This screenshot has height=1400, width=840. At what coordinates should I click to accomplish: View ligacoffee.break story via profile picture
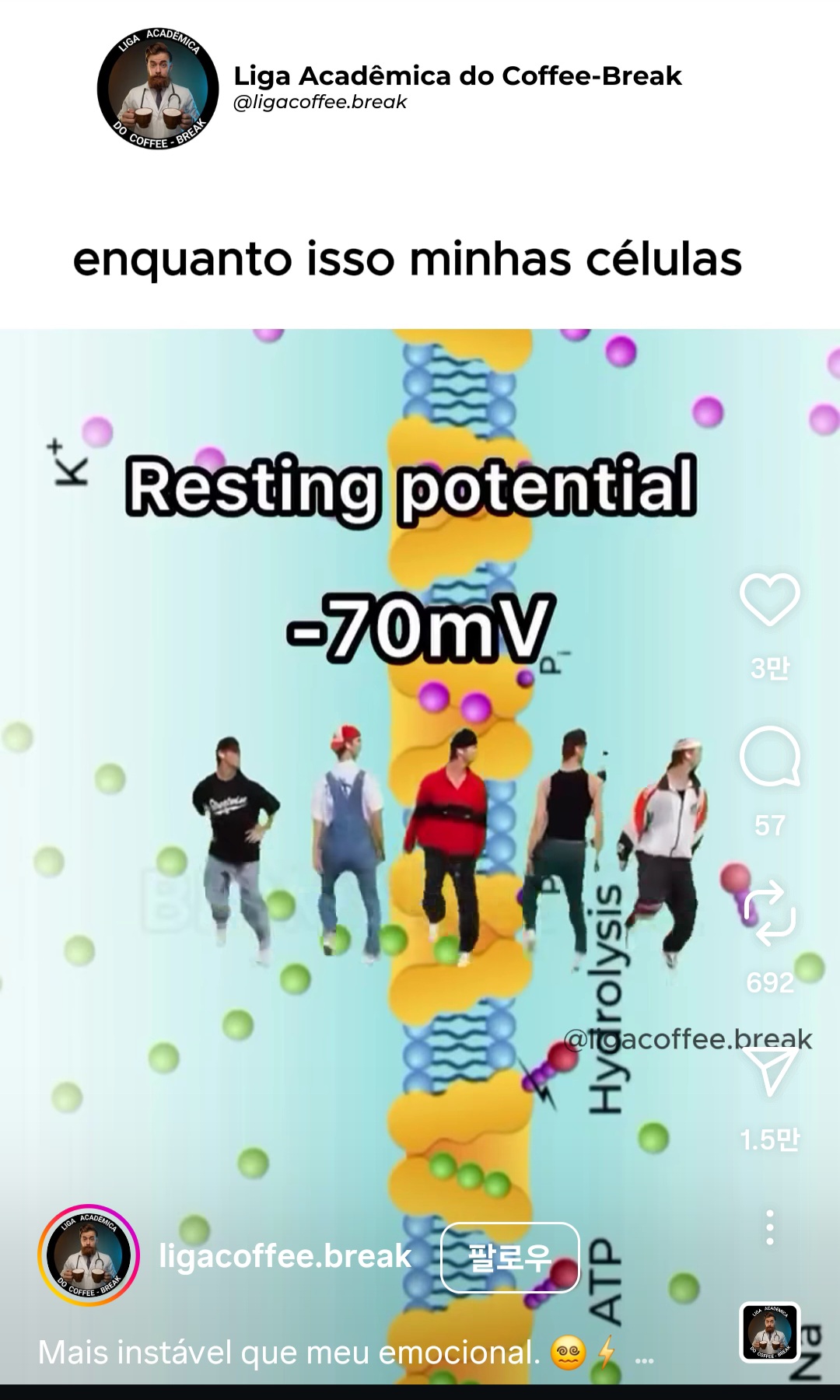coord(89,1255)
